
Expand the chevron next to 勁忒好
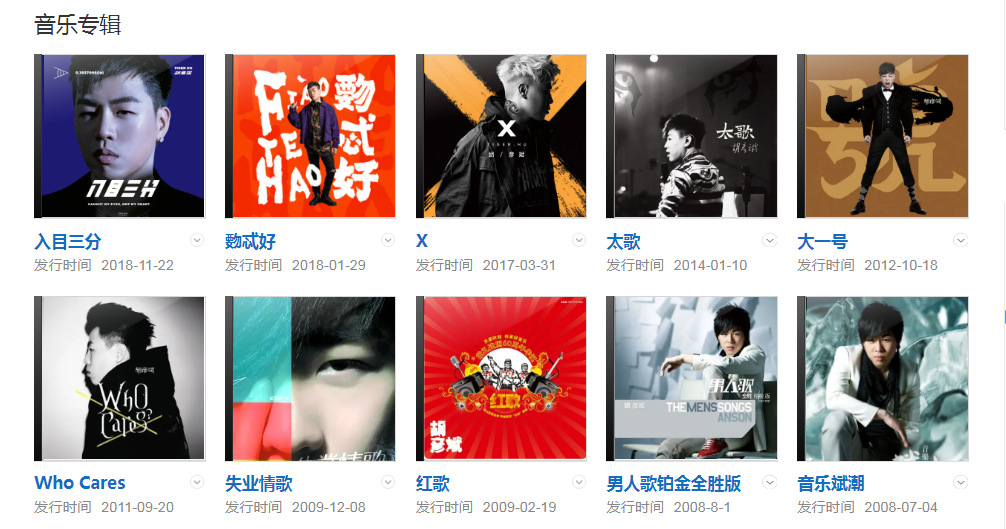tap(388, 240)
